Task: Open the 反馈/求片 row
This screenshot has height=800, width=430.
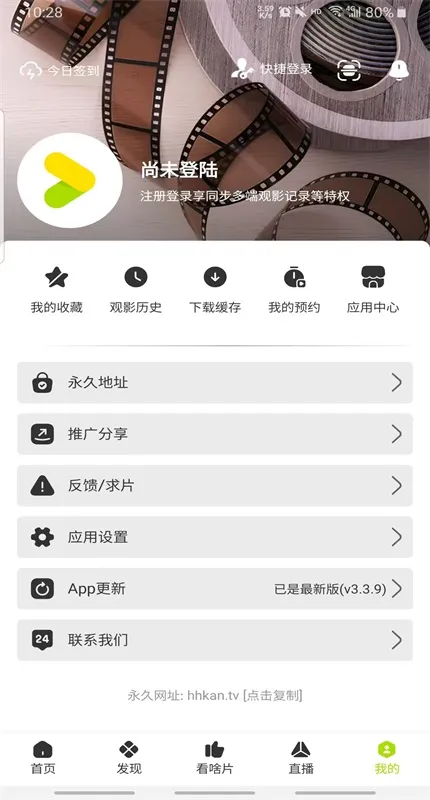Action: click(x=215, y=486)
